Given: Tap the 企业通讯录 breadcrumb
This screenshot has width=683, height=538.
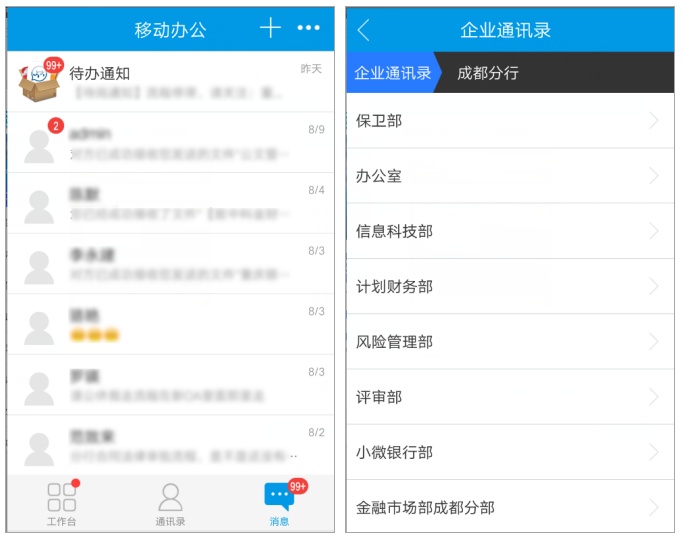Looking at the screenshot, I should [393, 73].
